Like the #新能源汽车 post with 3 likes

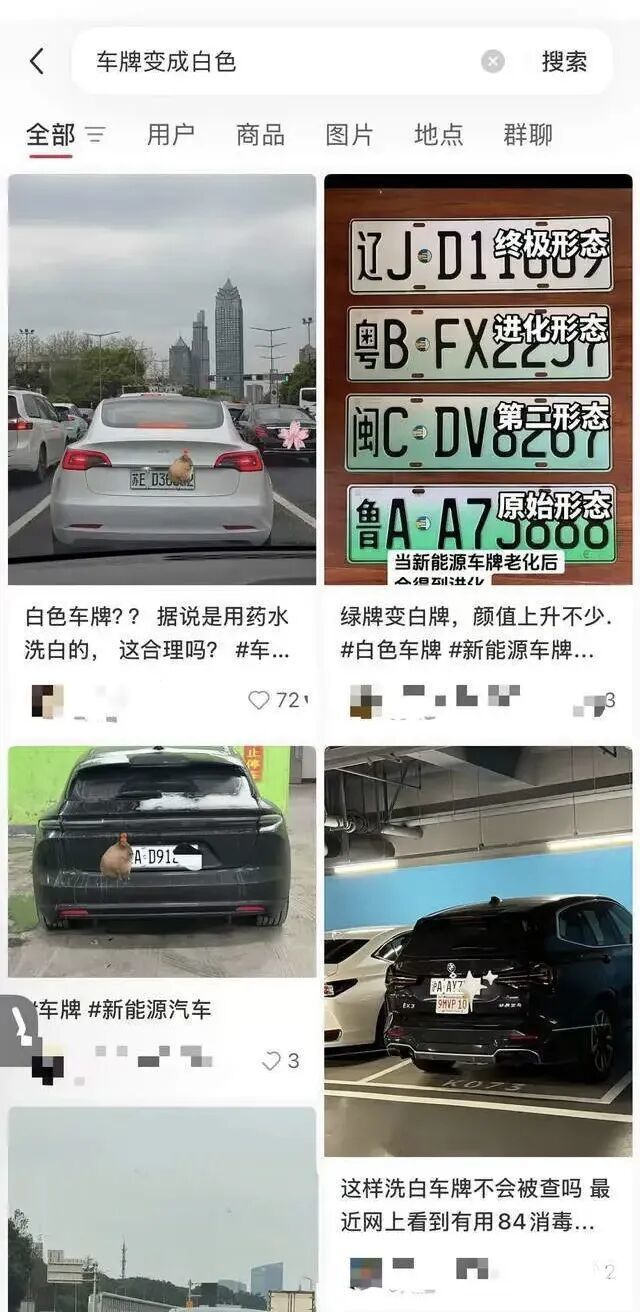[x=271, y=1061]
